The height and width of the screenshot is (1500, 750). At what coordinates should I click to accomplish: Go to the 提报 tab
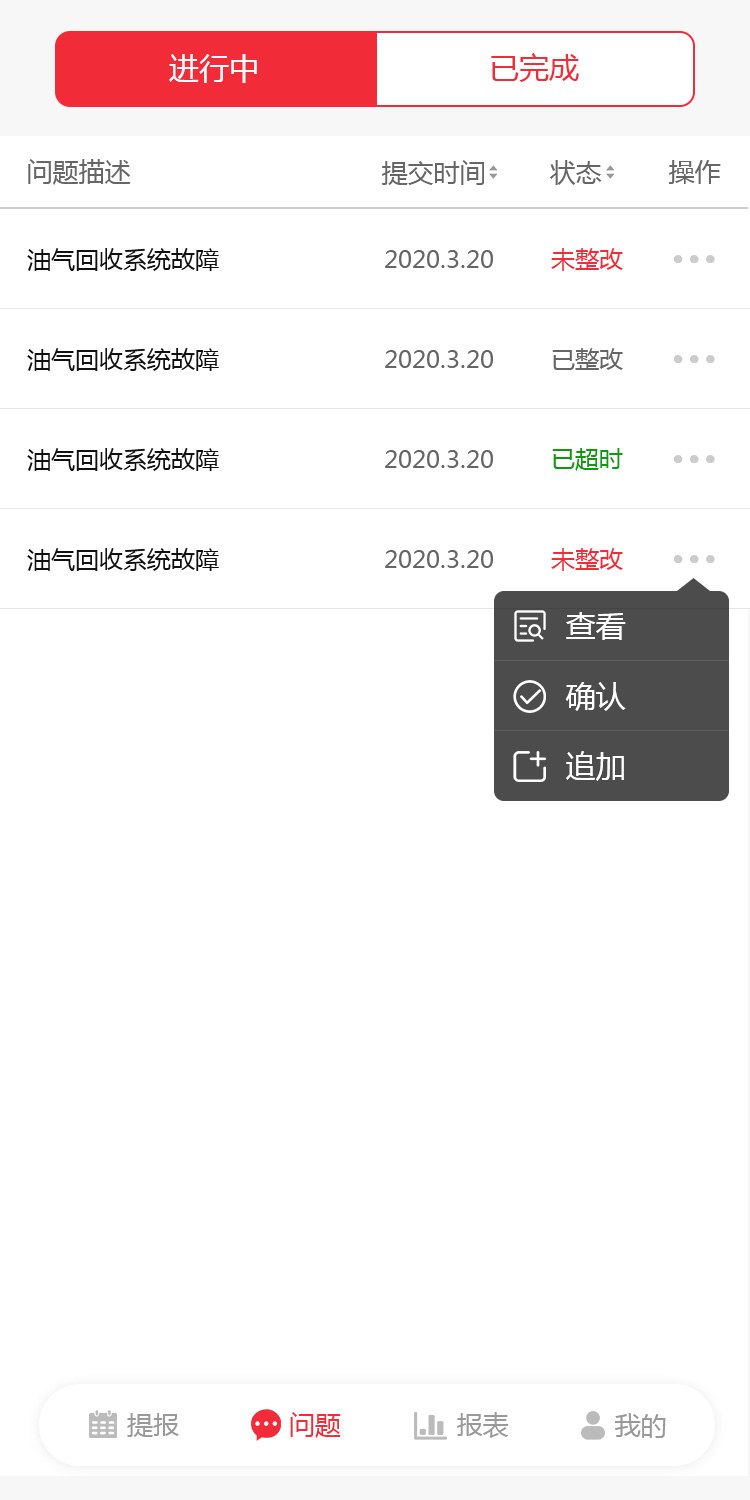(x=134, y=1425)
